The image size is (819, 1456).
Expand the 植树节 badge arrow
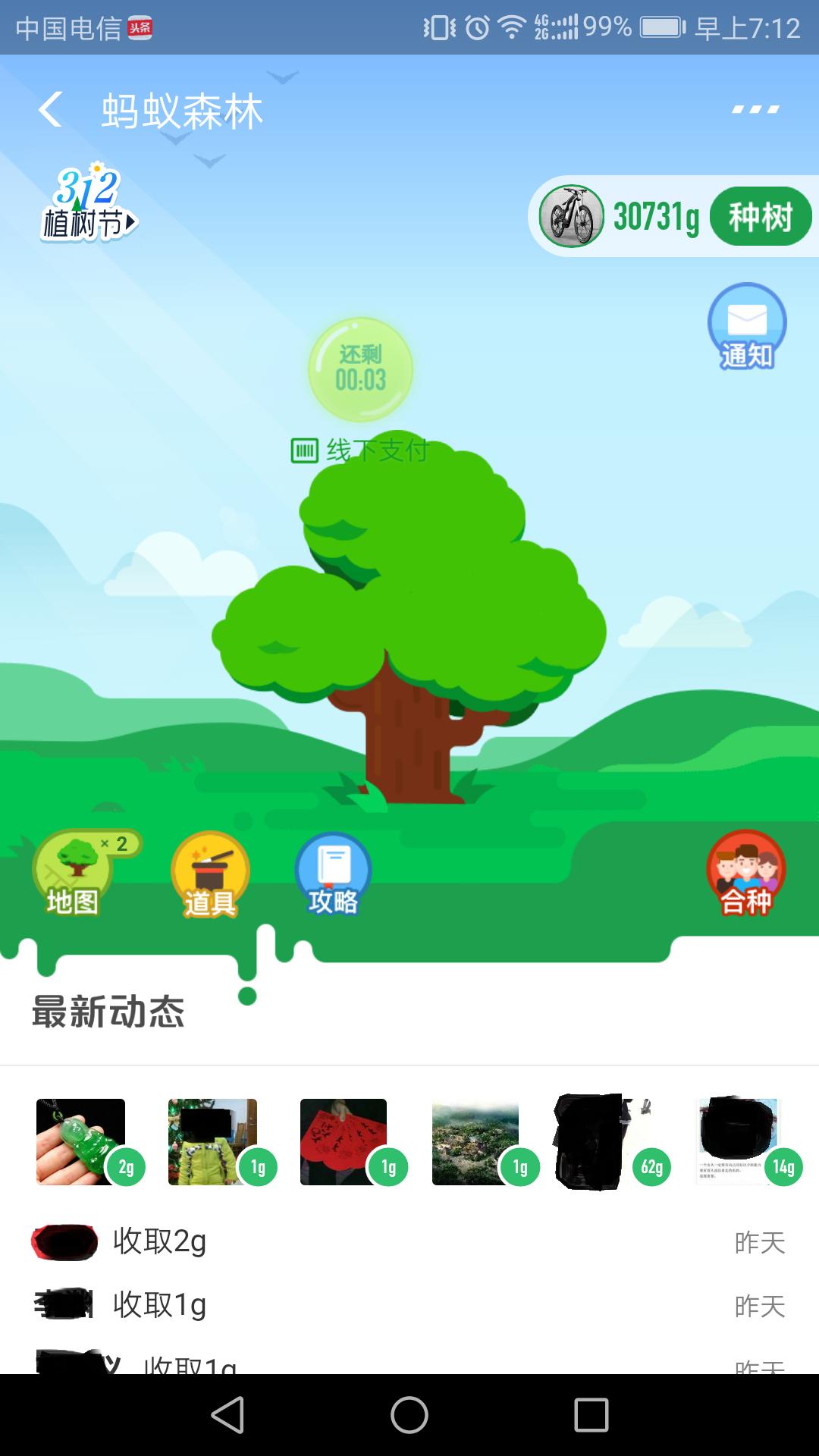[x=130, y=221]
